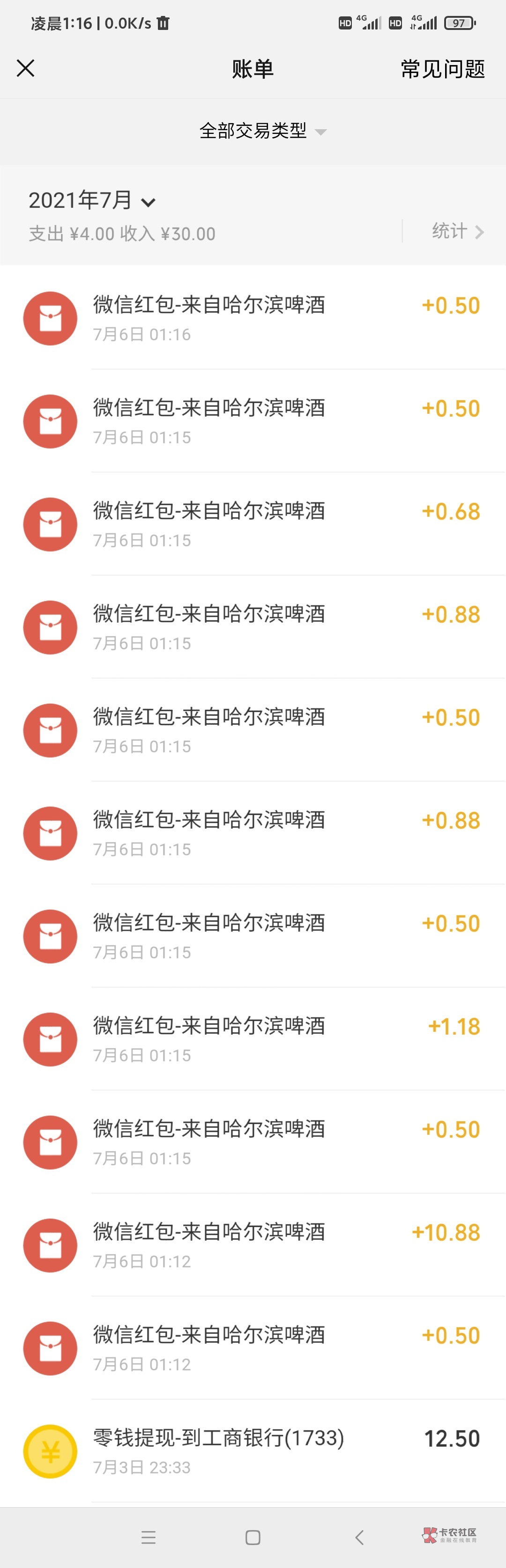Open recent apps from navigation bar
This screenshot has height=1568, width=506.
pyautogui.click(x=149, y=1537)
